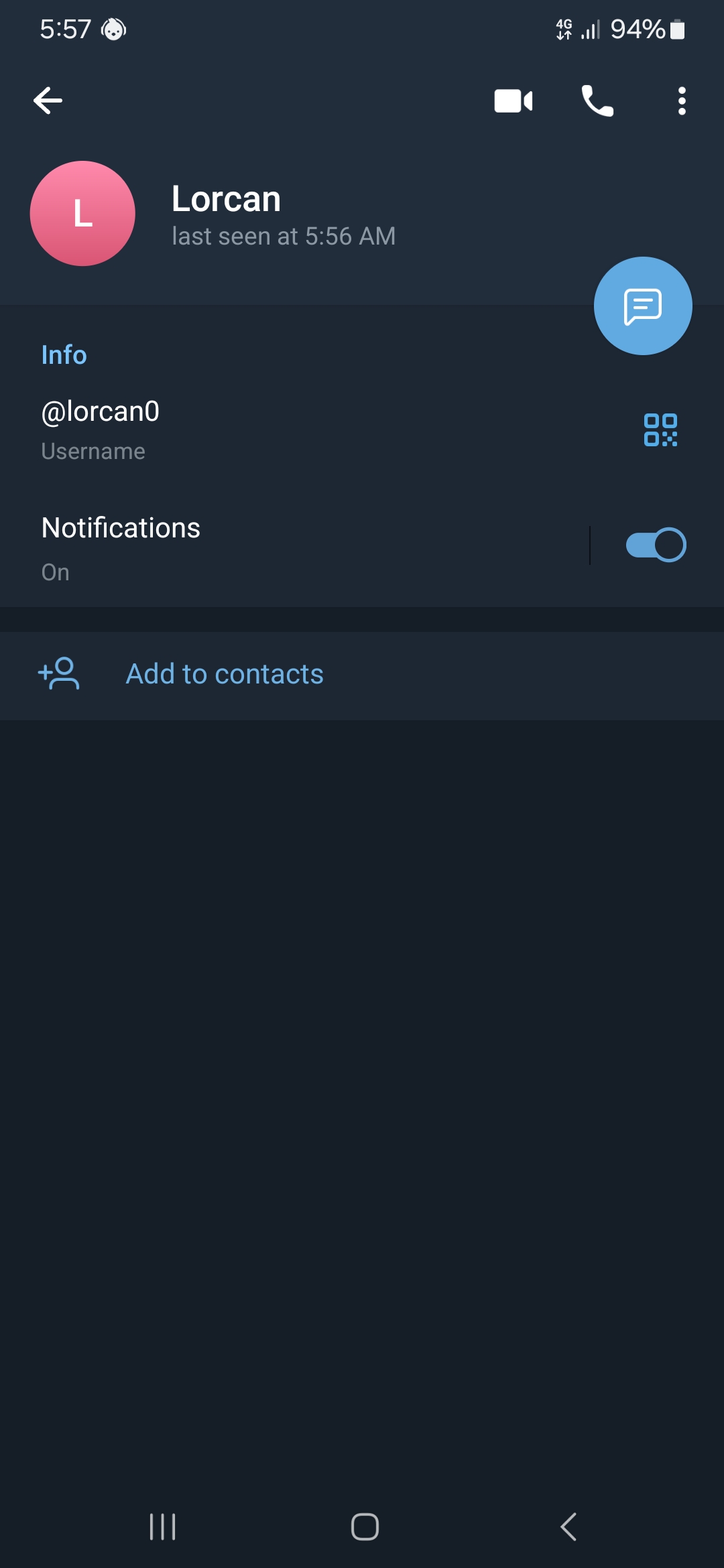Open the Notifications settings row
724x1568 pixels.
coord(295,548)
